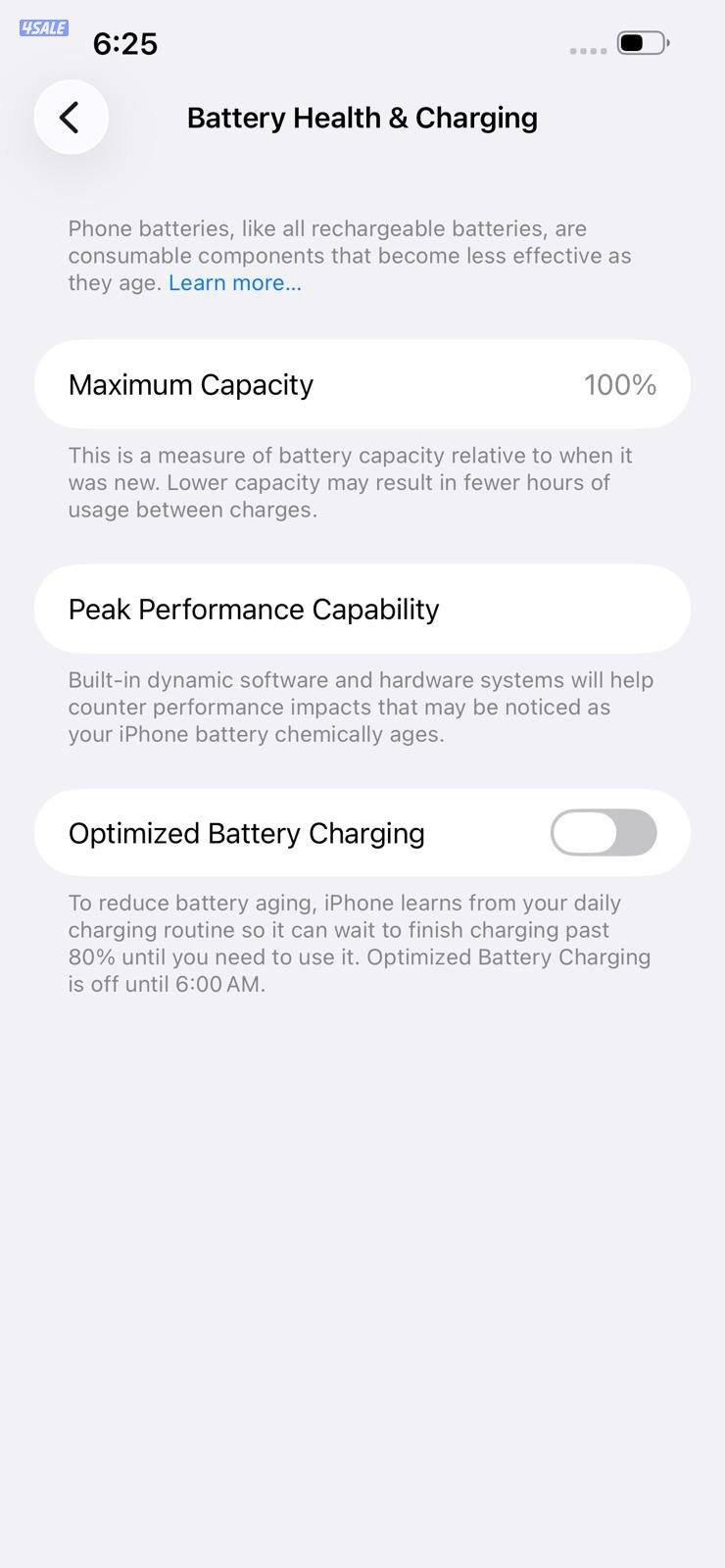Enable Optimized Battery Charging switch
Screen dimensions: 725x1568
603,833
